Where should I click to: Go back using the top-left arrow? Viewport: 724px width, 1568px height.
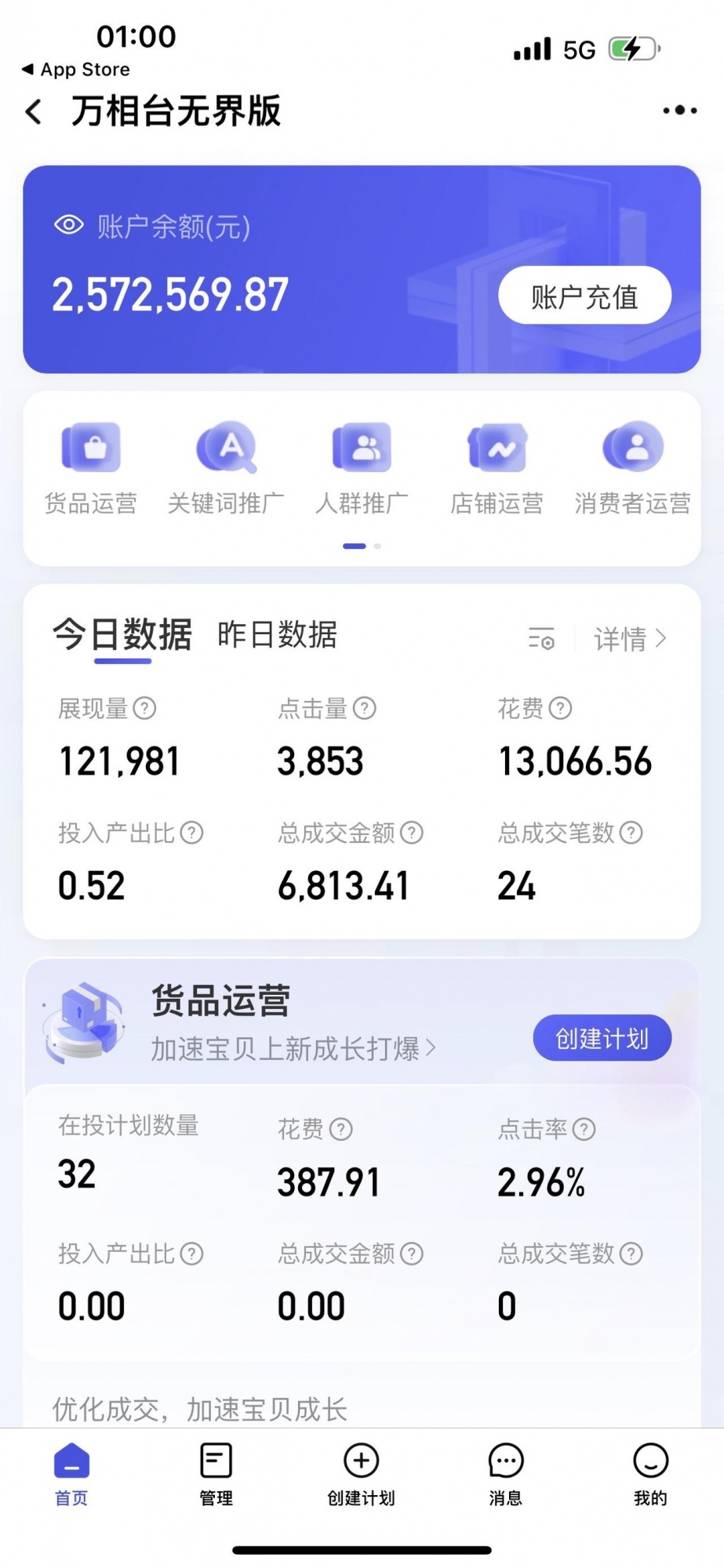(x=33, y=111)
